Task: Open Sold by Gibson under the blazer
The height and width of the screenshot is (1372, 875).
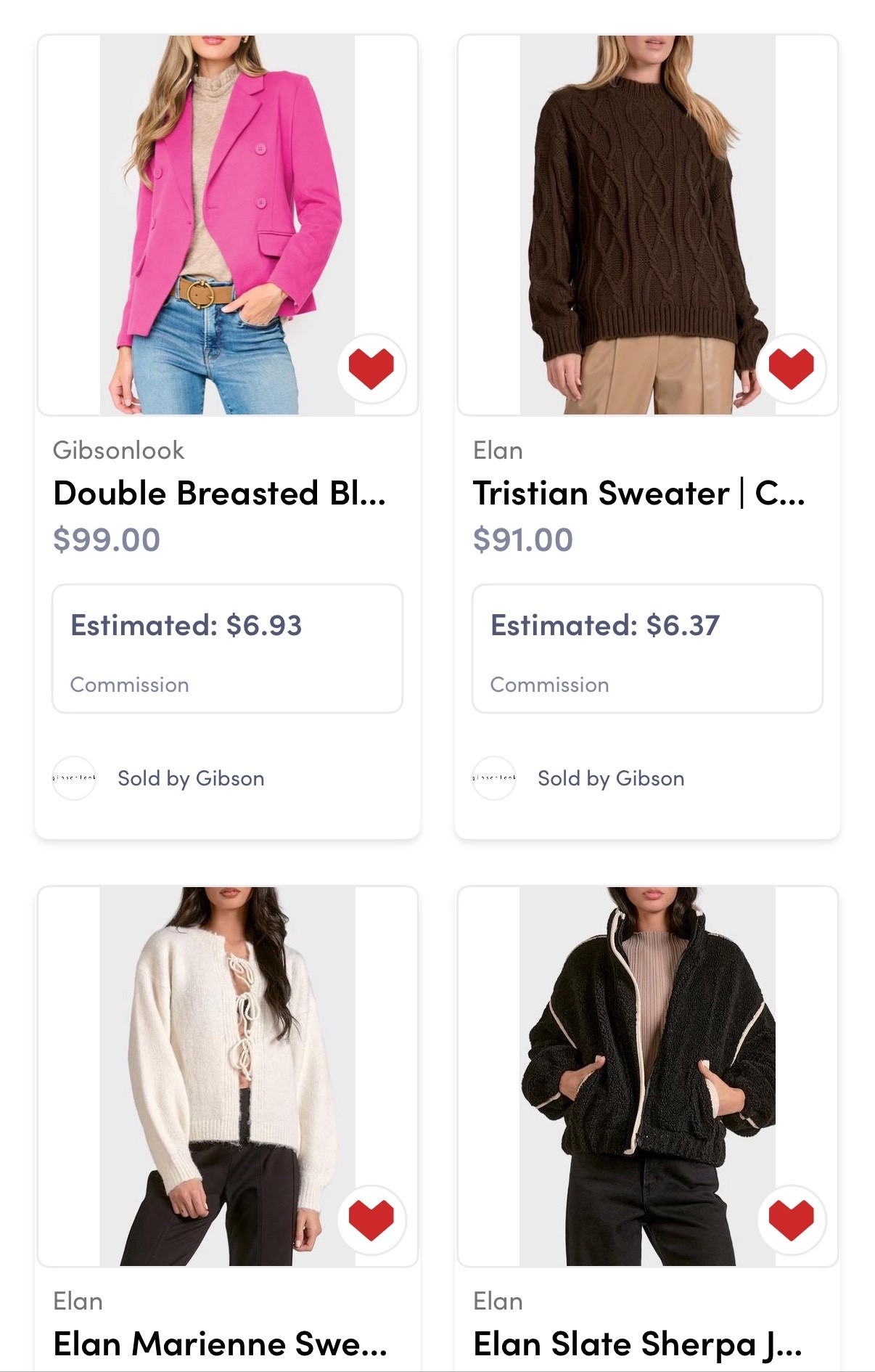Action: point(190,778)
